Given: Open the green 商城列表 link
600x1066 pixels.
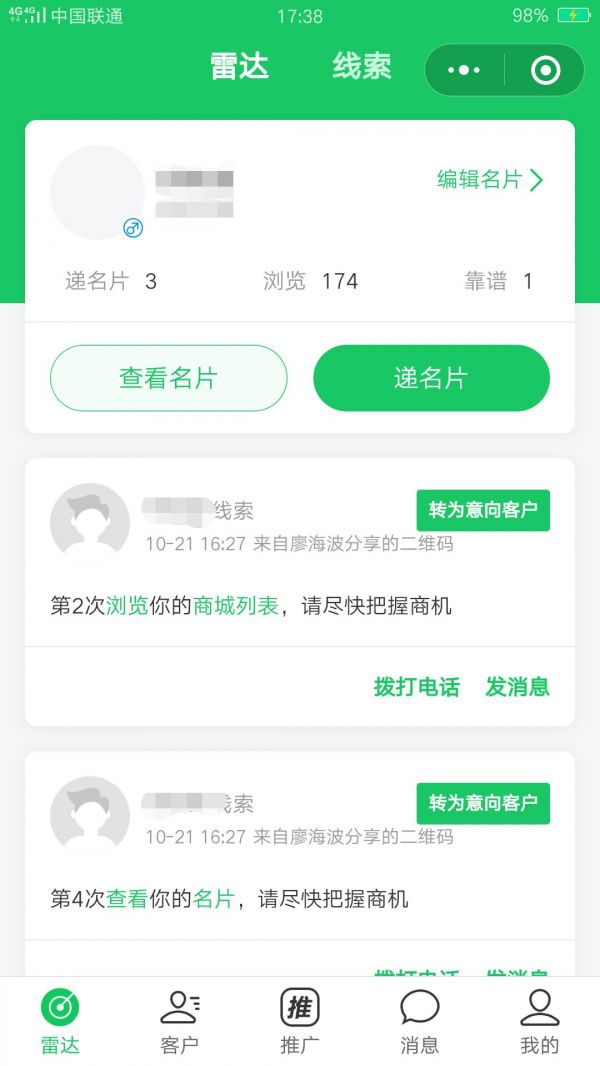Looking at the screenshot, I should [236, 606].
